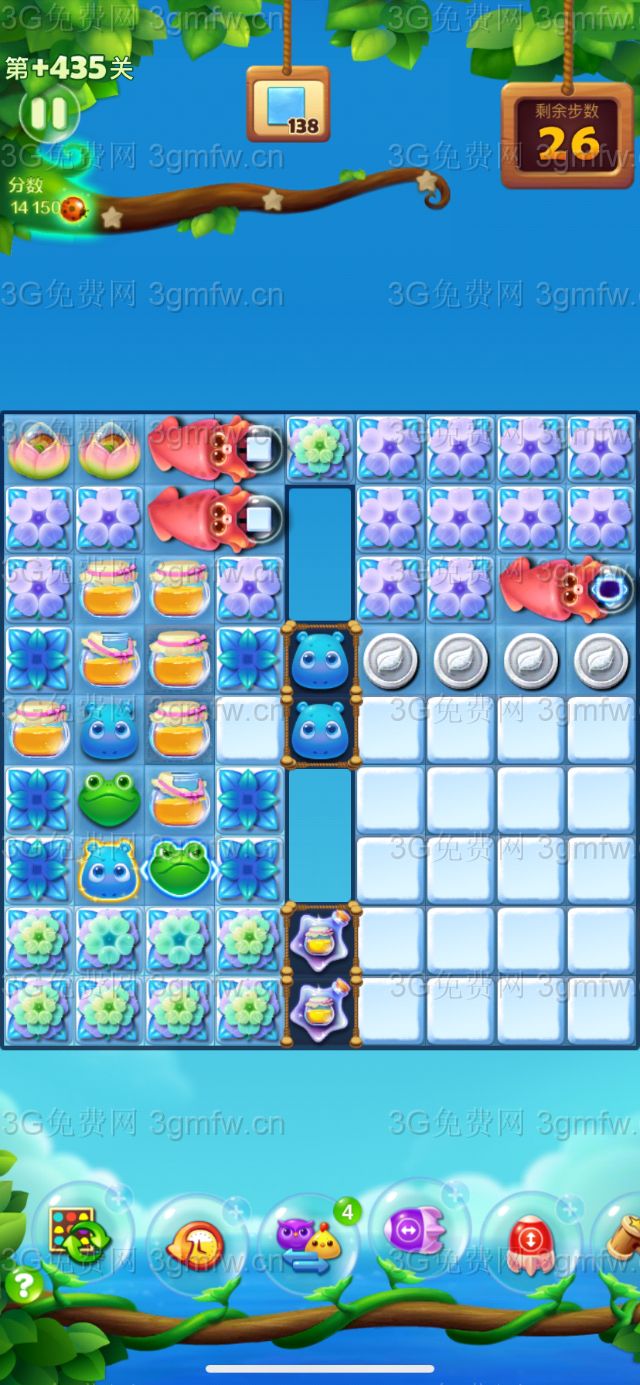
Task: Activate the purple horizontal rocket booster
Action: click(x=418, y=1232)
